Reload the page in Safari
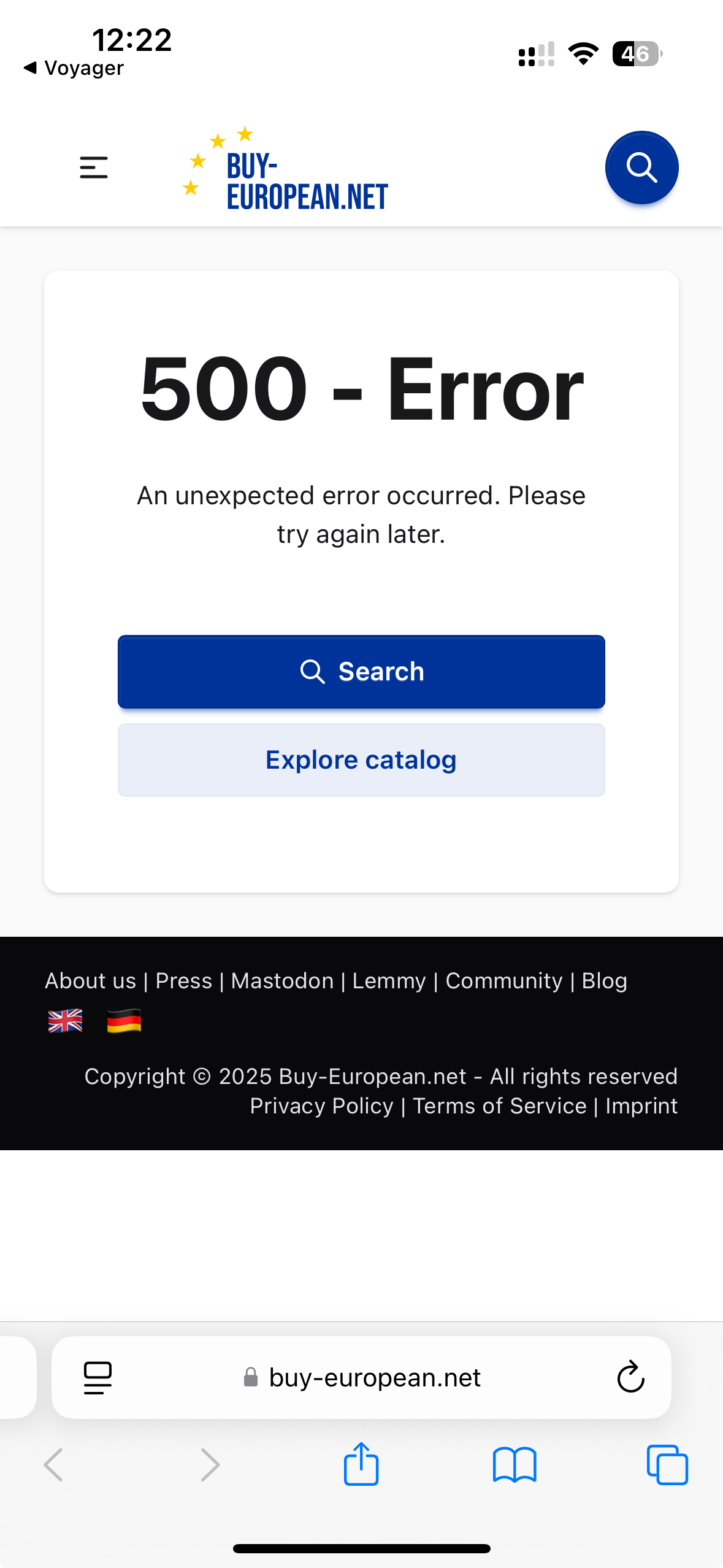723x1568 pixels. pos(630,1378)
